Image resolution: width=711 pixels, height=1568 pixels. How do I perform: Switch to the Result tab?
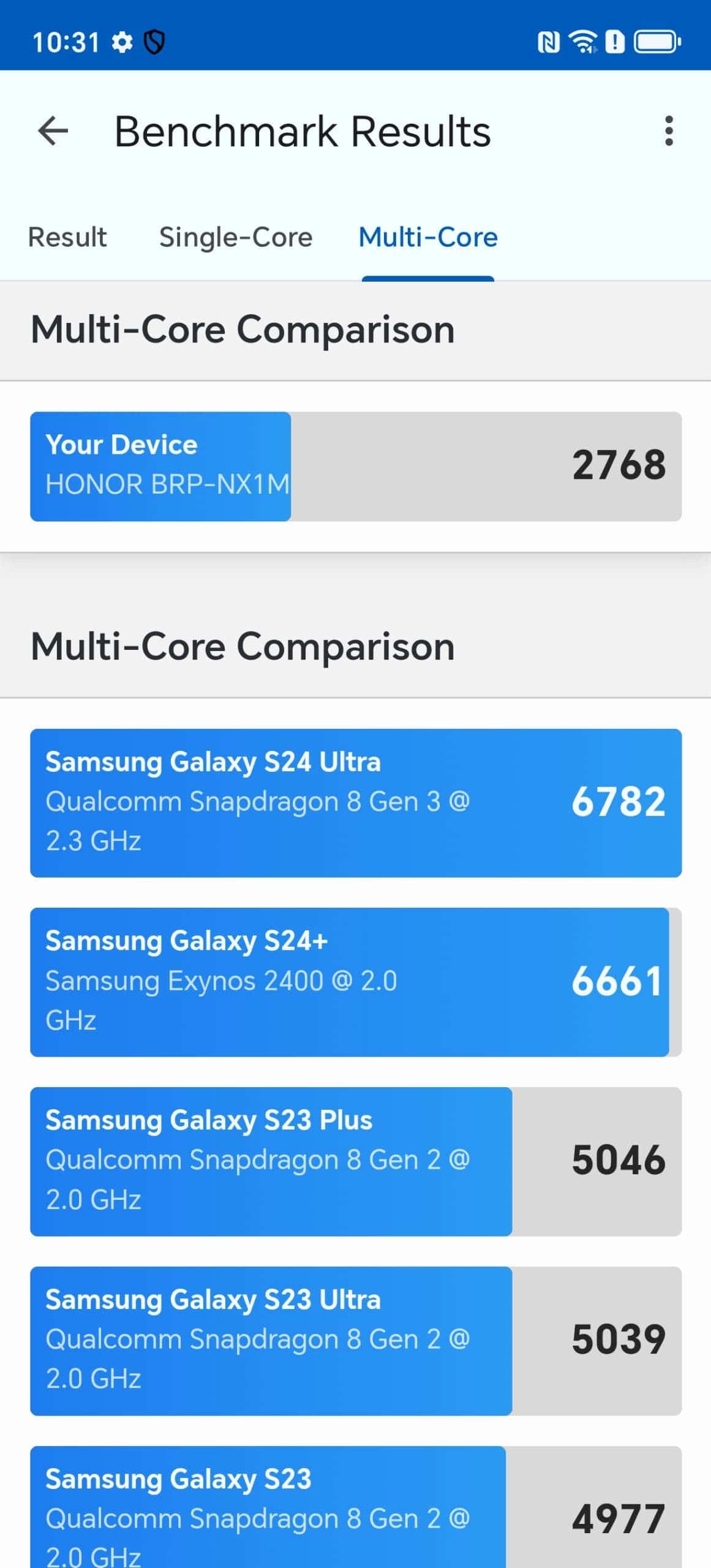click(x=67, y=238)
